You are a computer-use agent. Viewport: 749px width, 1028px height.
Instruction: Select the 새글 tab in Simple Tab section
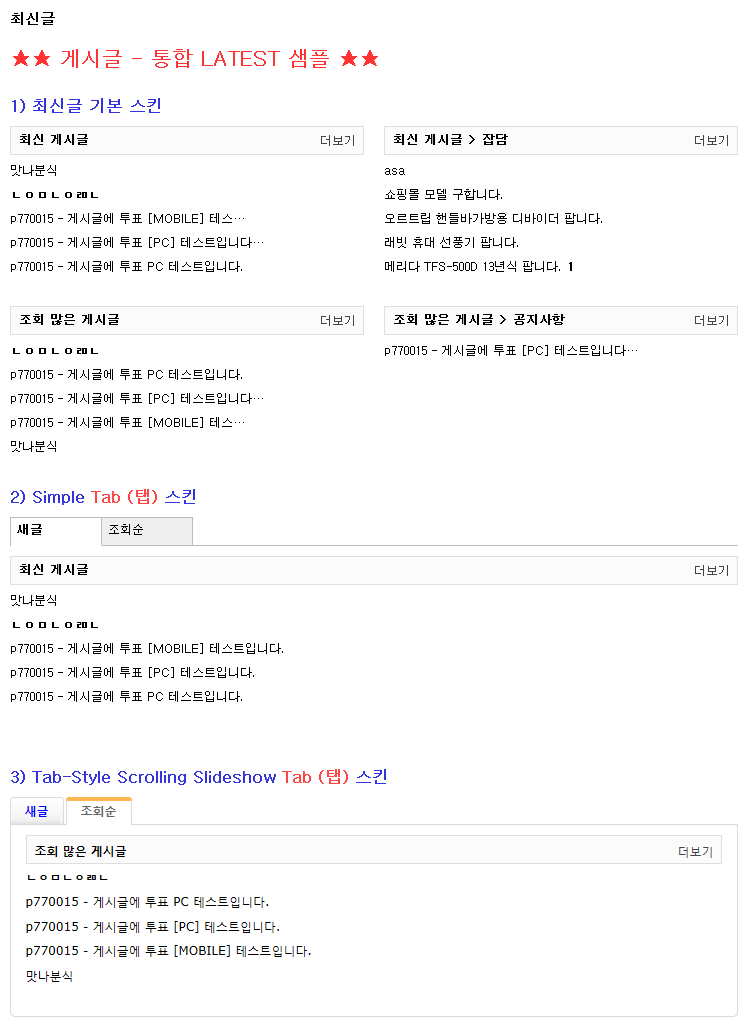pos(55,530)
